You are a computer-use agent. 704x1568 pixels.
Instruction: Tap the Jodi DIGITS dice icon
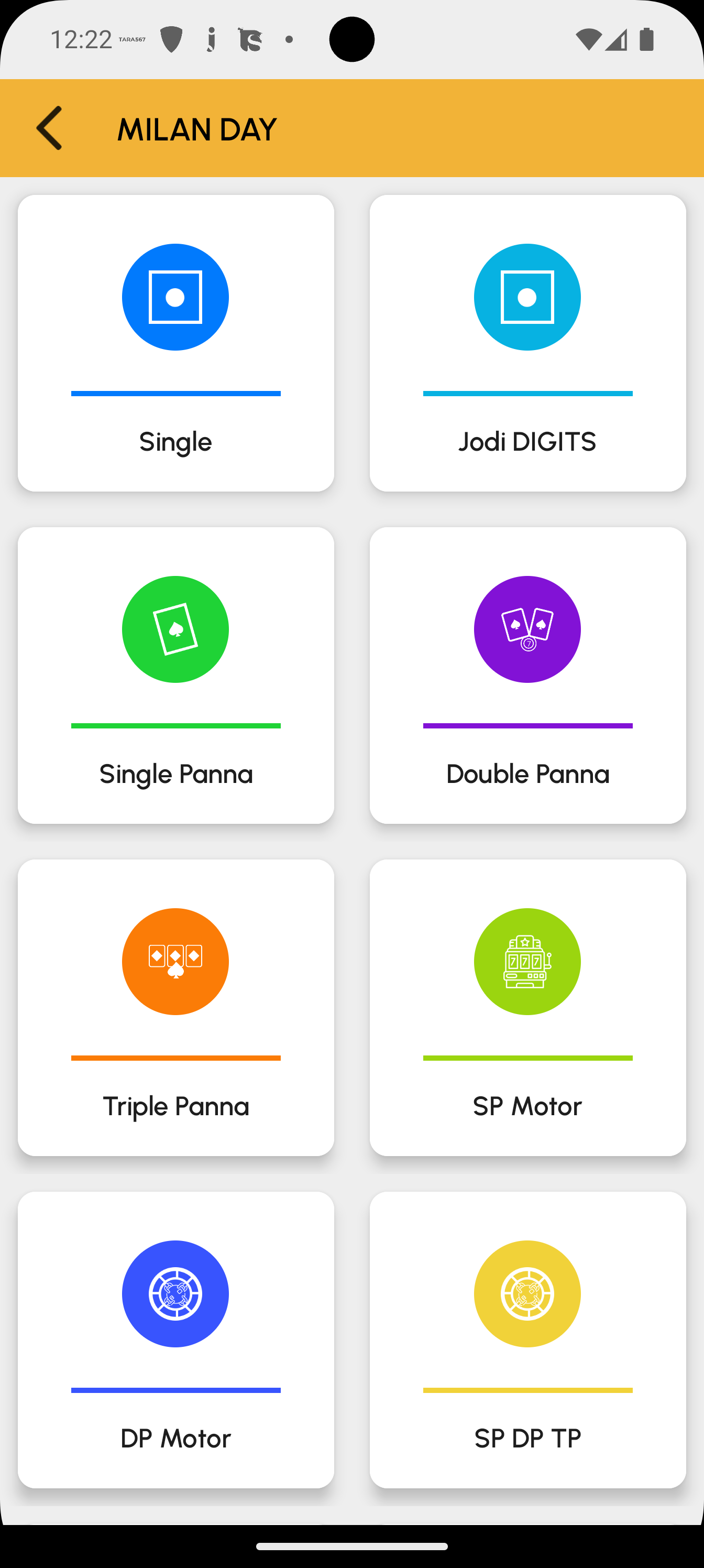pyautogui.click(x=527, y=298)
